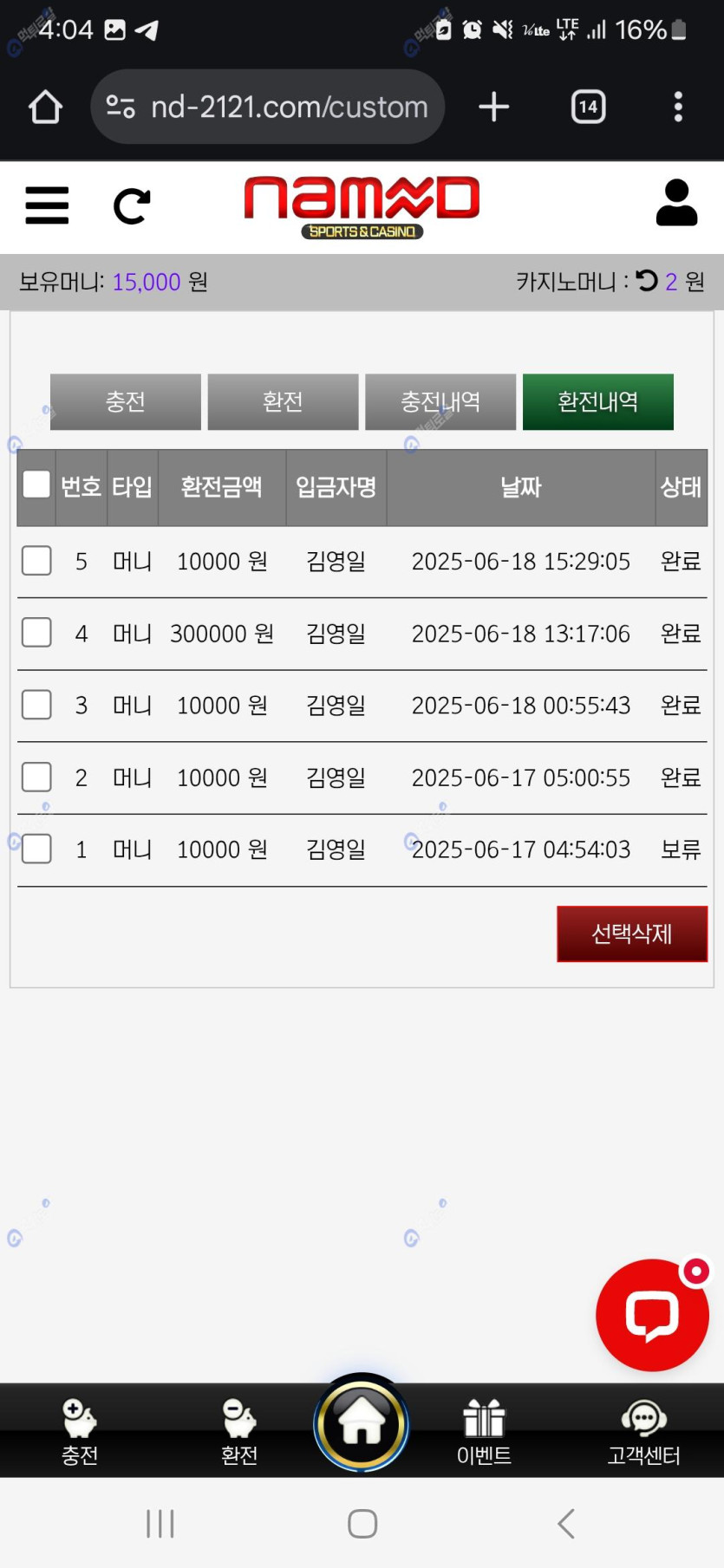The width and height of the screenshot is (724, 1568).
Task: Open the user profile icon
Action: [x=676, y=204]
